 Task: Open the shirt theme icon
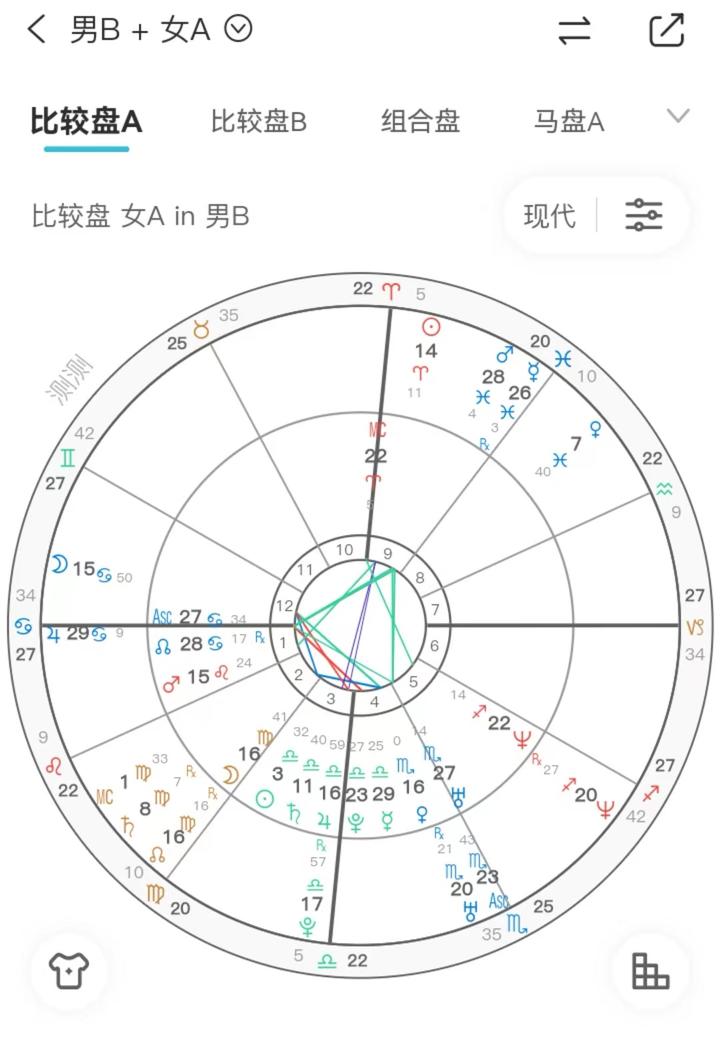69,969
